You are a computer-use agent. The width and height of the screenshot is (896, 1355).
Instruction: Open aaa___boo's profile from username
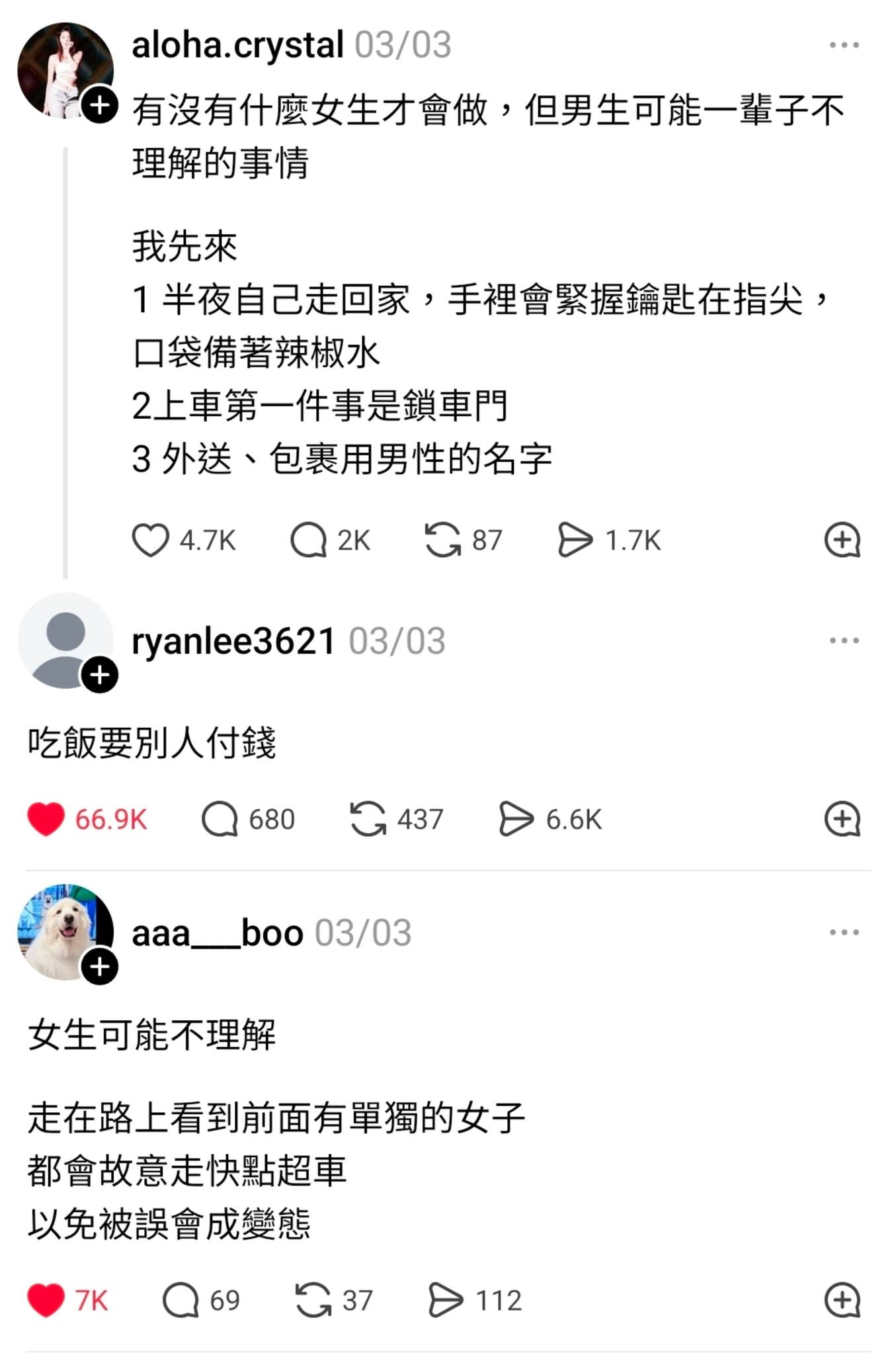click(218, 933)
